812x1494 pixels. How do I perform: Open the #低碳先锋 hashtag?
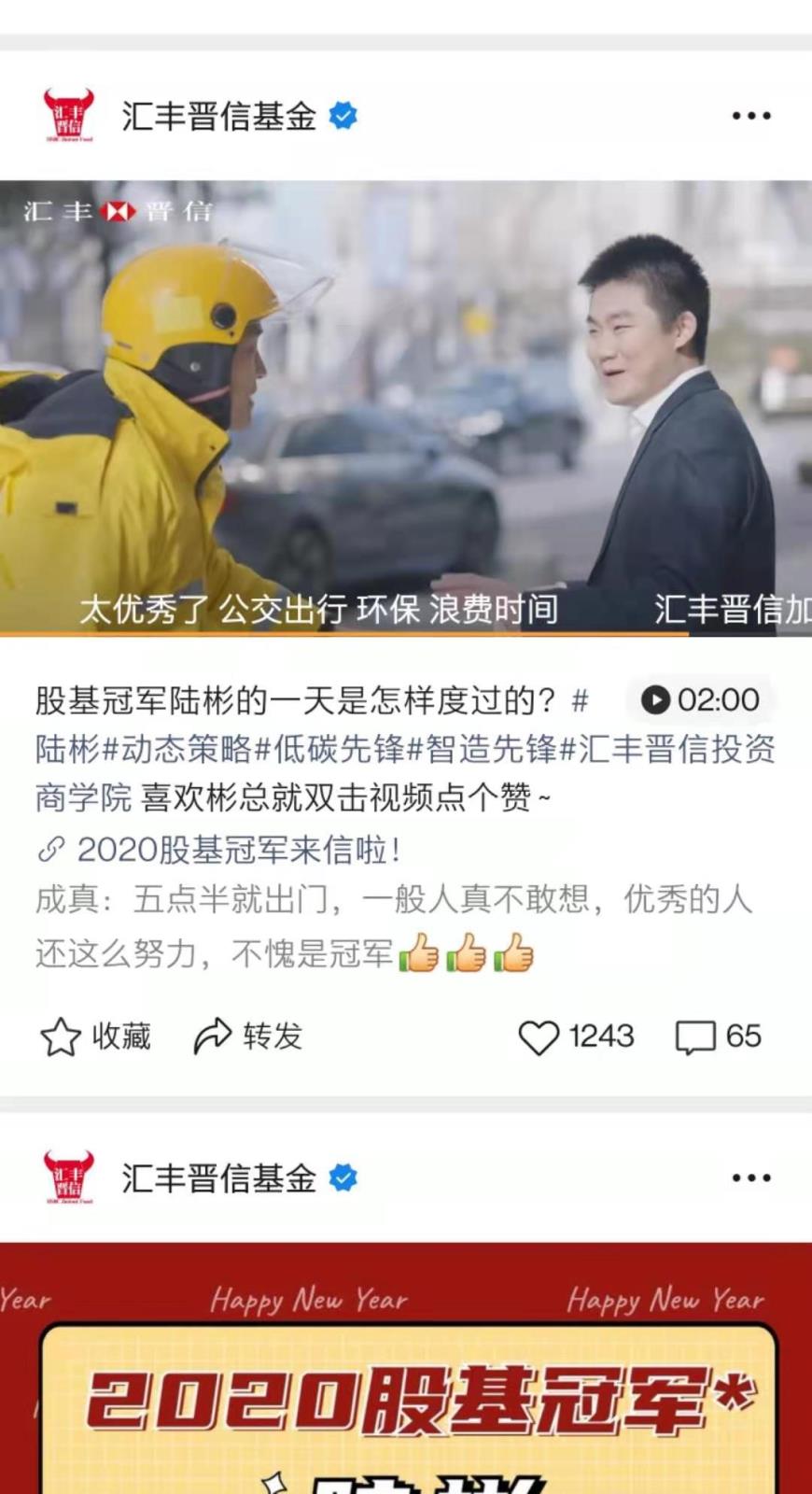329,749
